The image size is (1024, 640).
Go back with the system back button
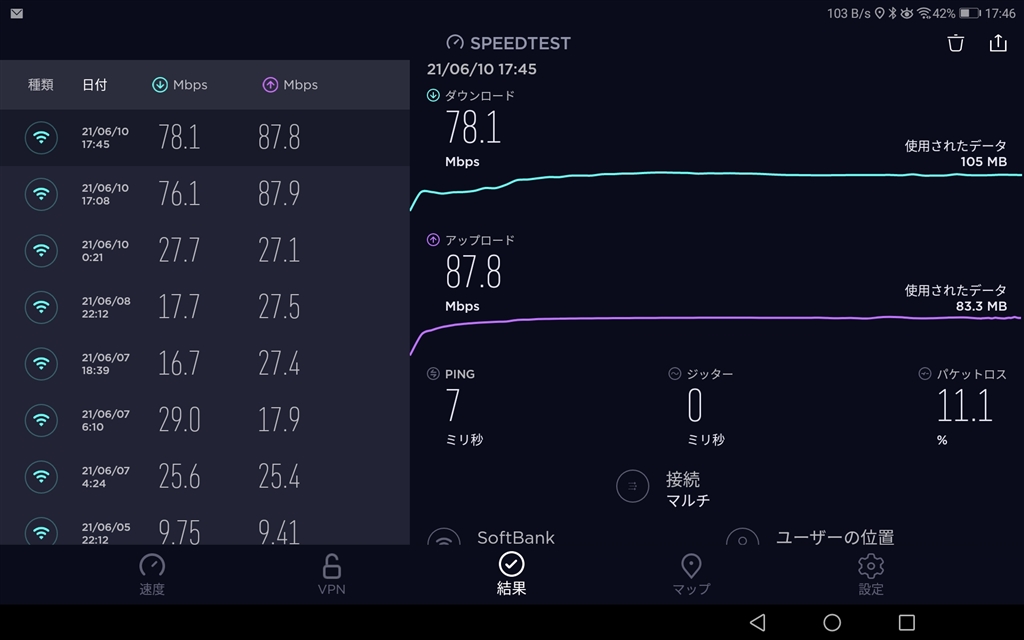tap(757, 622)
